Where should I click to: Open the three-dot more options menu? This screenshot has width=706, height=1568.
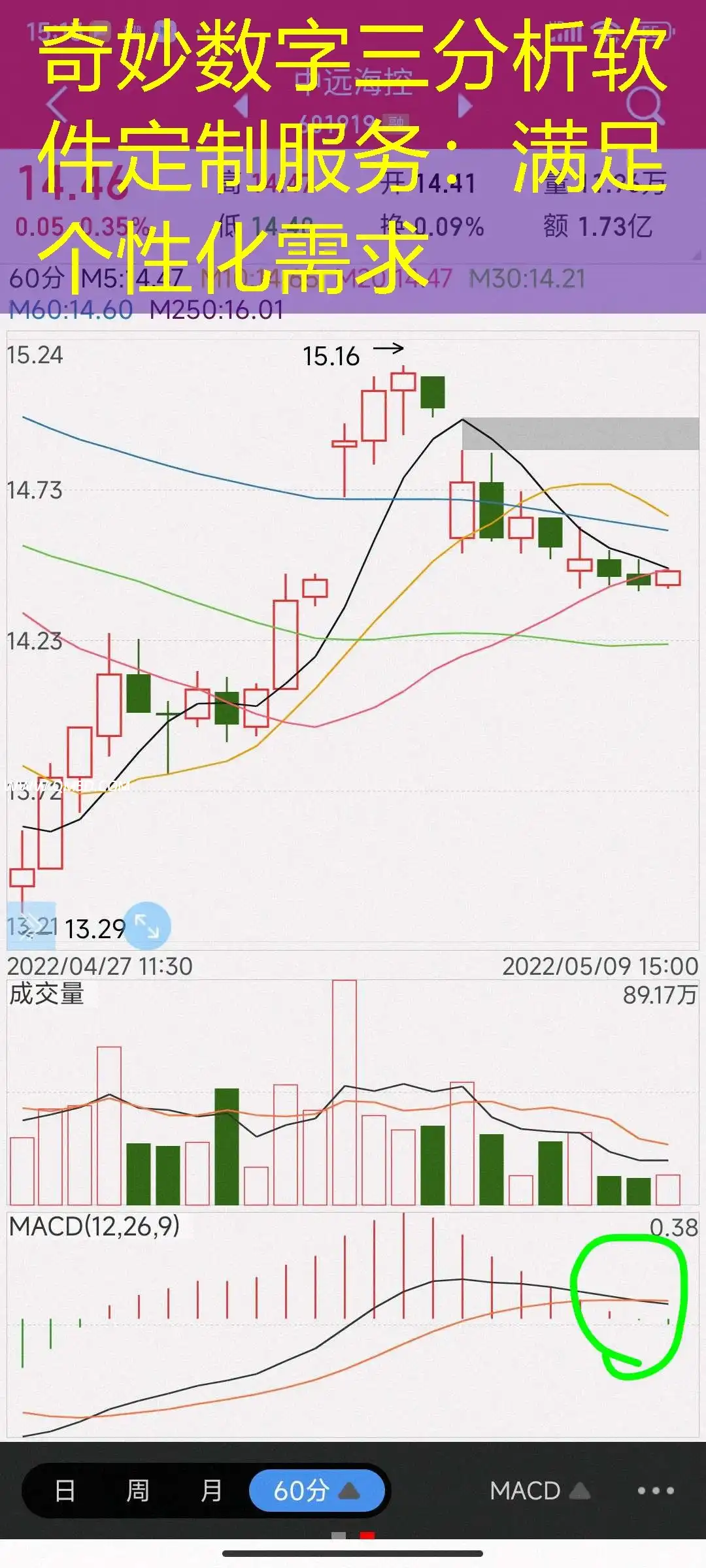(x=655, y=1490)
